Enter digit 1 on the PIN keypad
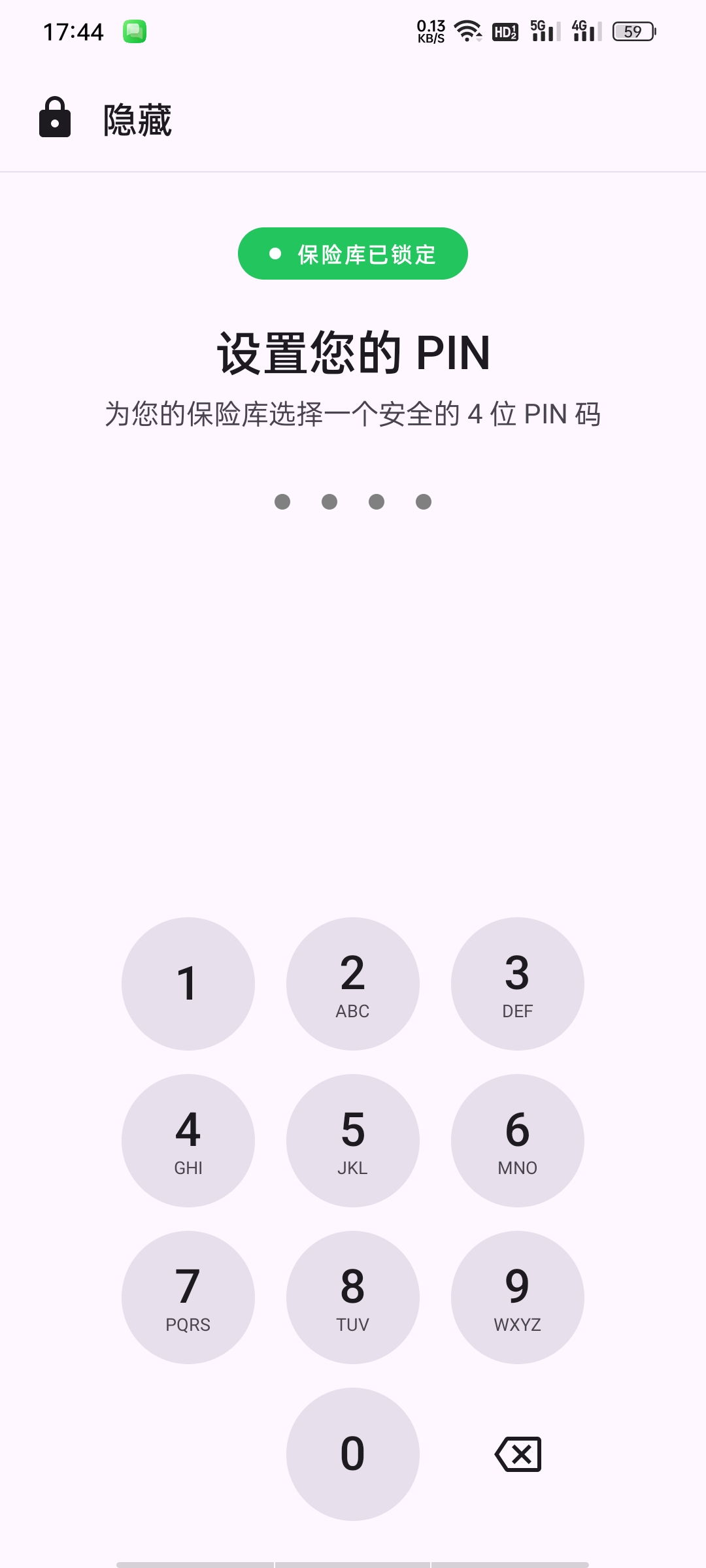Viewport: 706px width, 1568px height. coord(188,984)
